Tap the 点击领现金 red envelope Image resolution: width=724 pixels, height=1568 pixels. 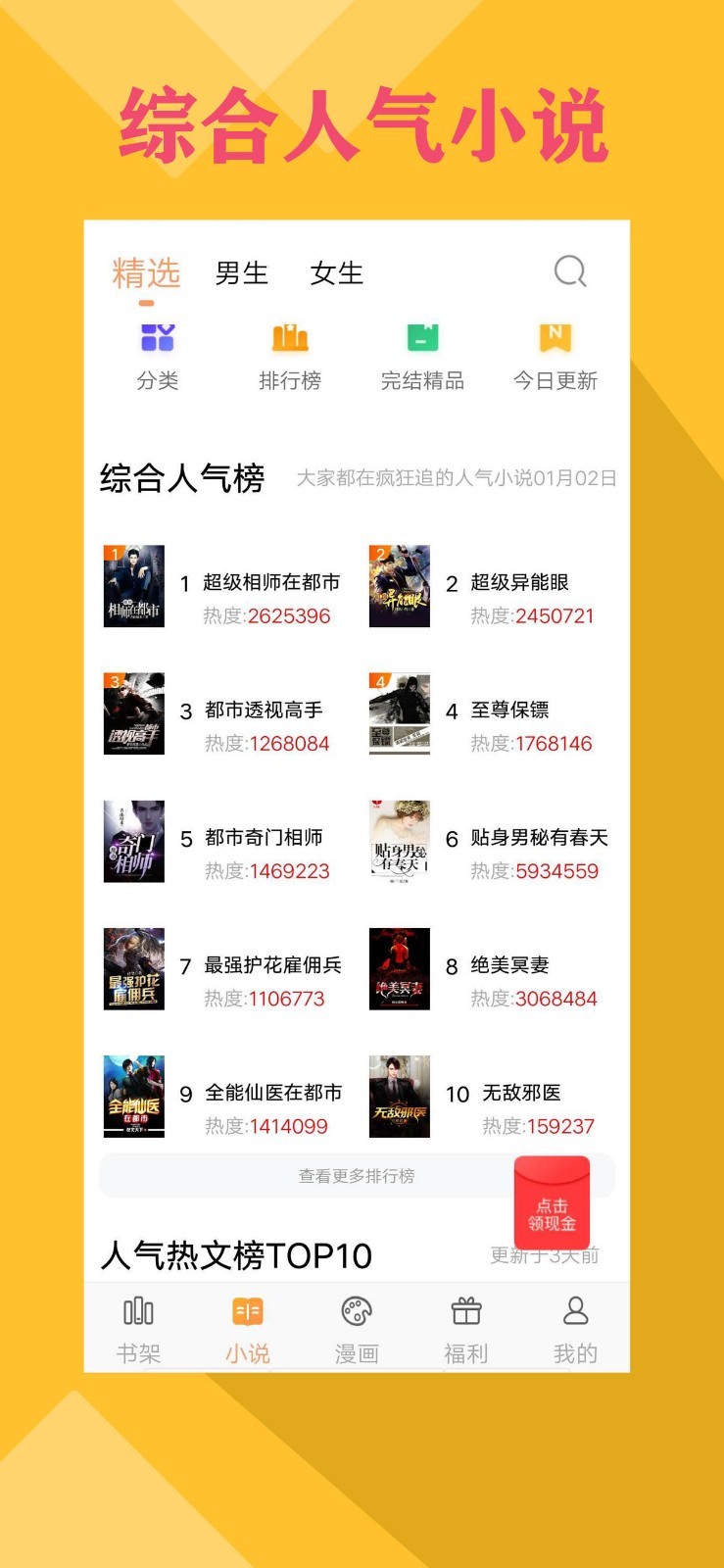551,1204
